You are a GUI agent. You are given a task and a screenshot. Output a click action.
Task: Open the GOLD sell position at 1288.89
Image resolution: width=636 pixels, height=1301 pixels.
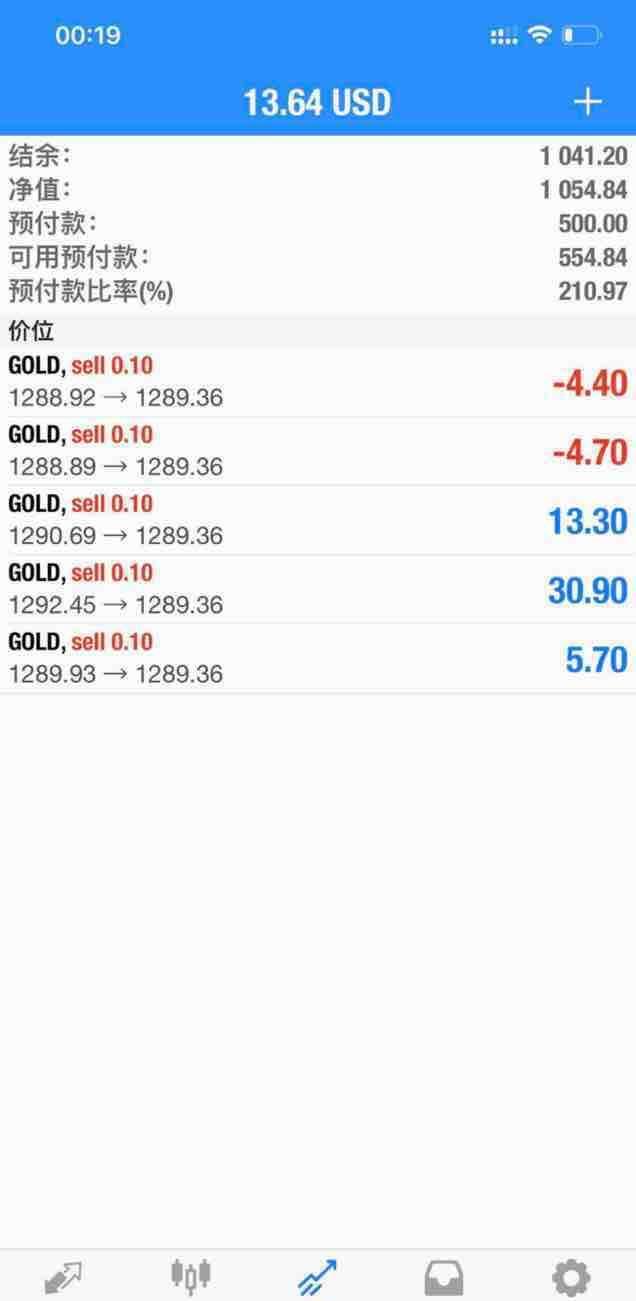click(318, 451)
